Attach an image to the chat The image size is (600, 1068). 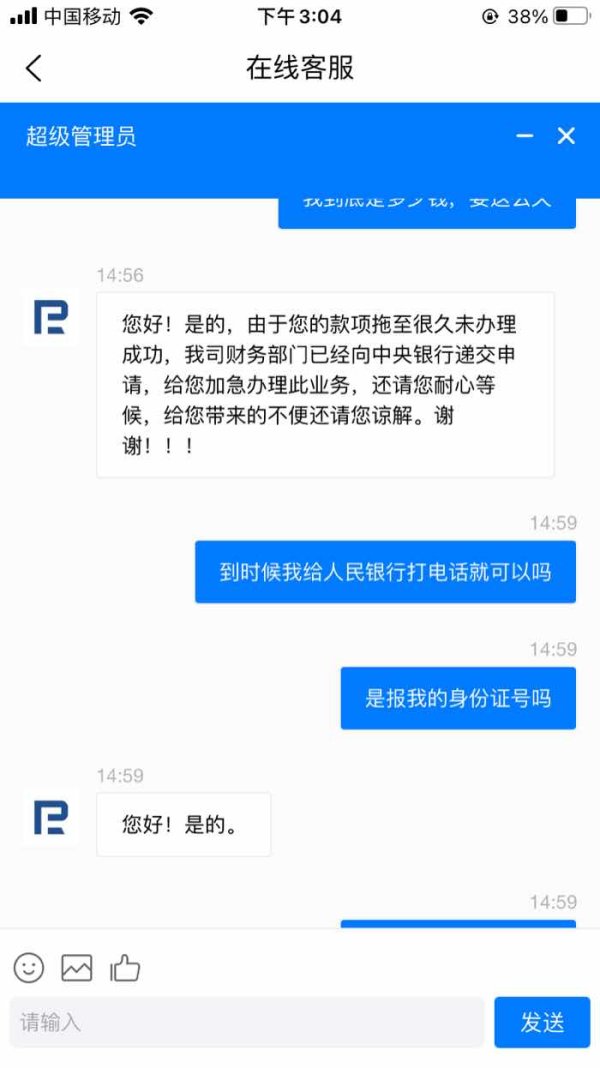click(76, 967)
